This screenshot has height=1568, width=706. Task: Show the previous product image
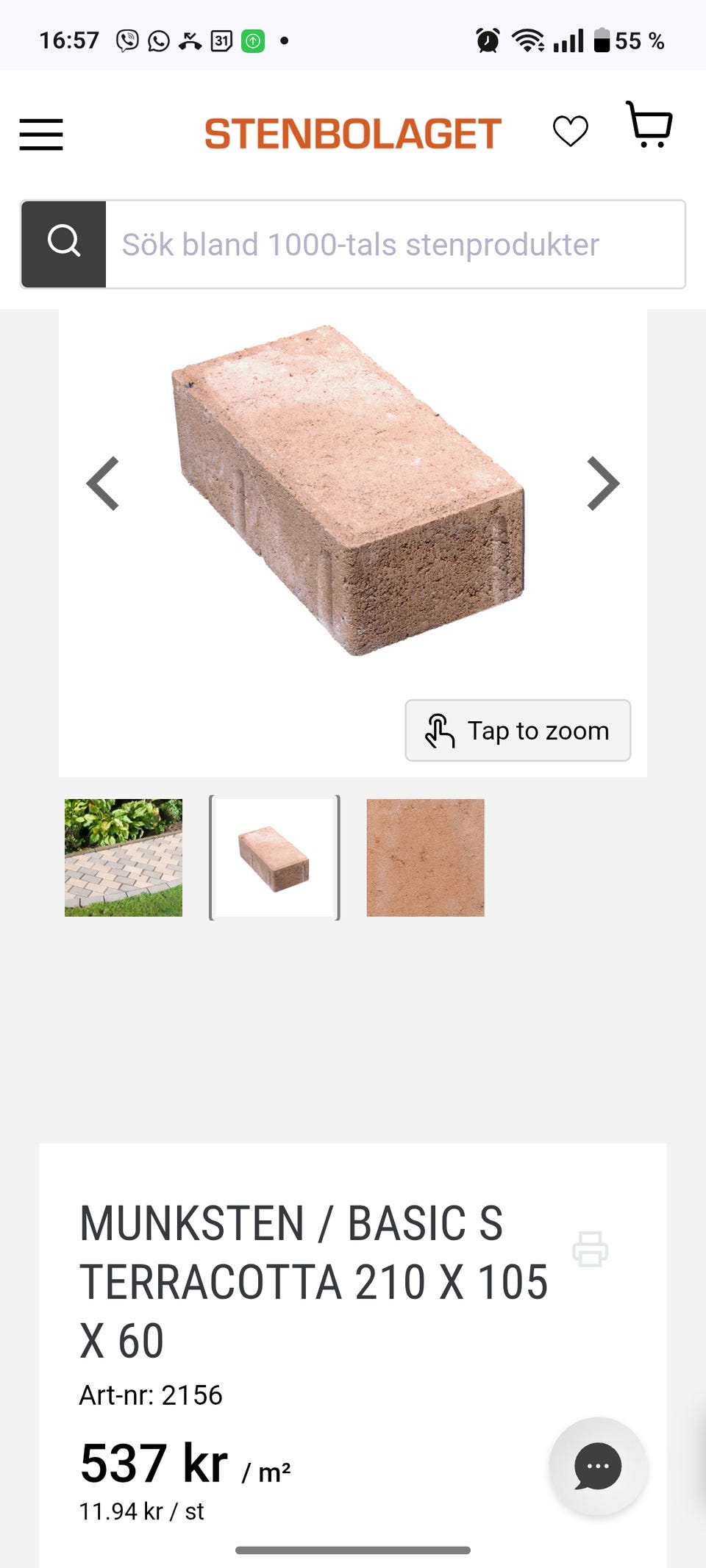103,483
